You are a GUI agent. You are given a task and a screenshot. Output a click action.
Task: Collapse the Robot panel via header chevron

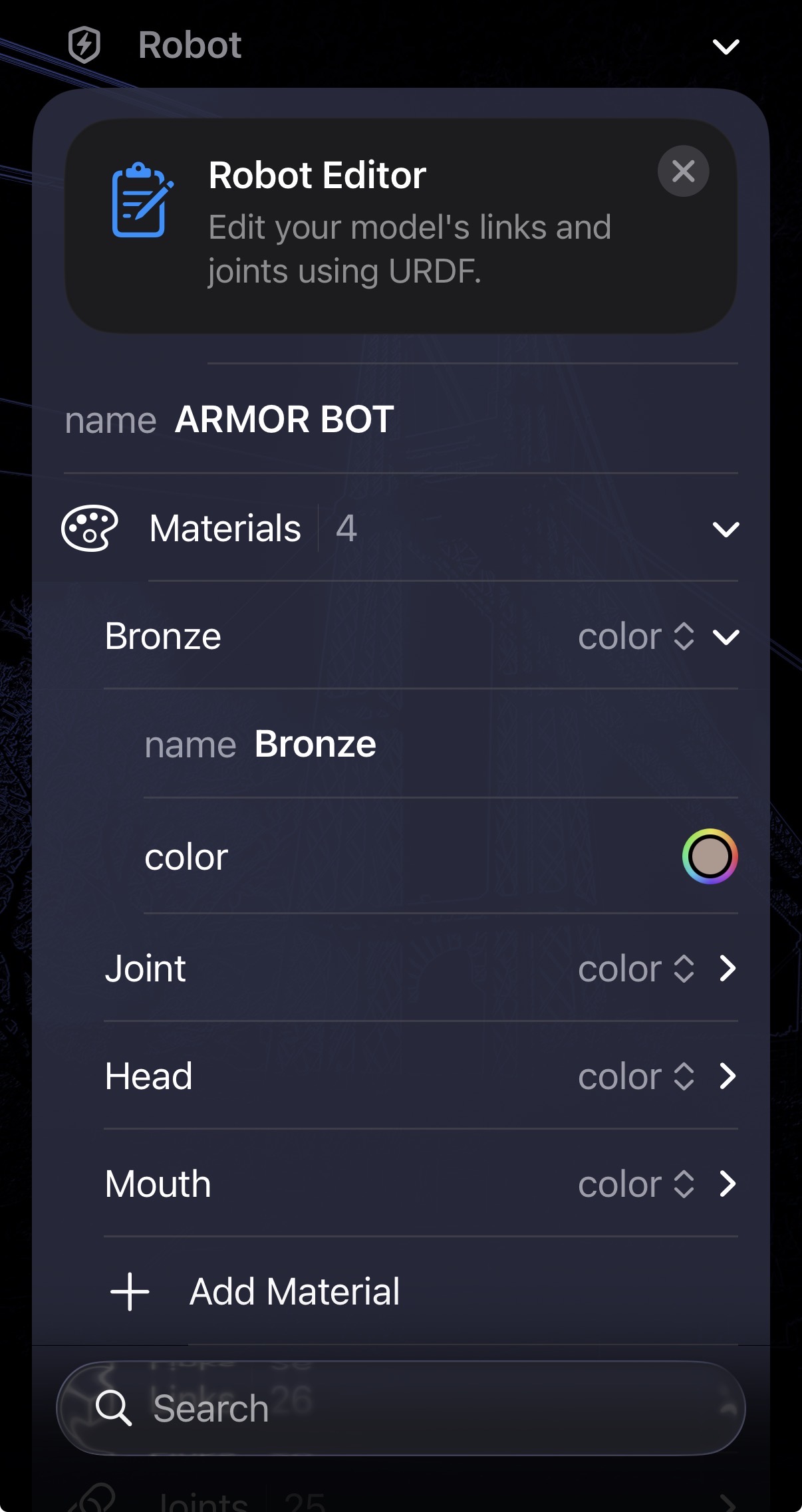point(726,45)
